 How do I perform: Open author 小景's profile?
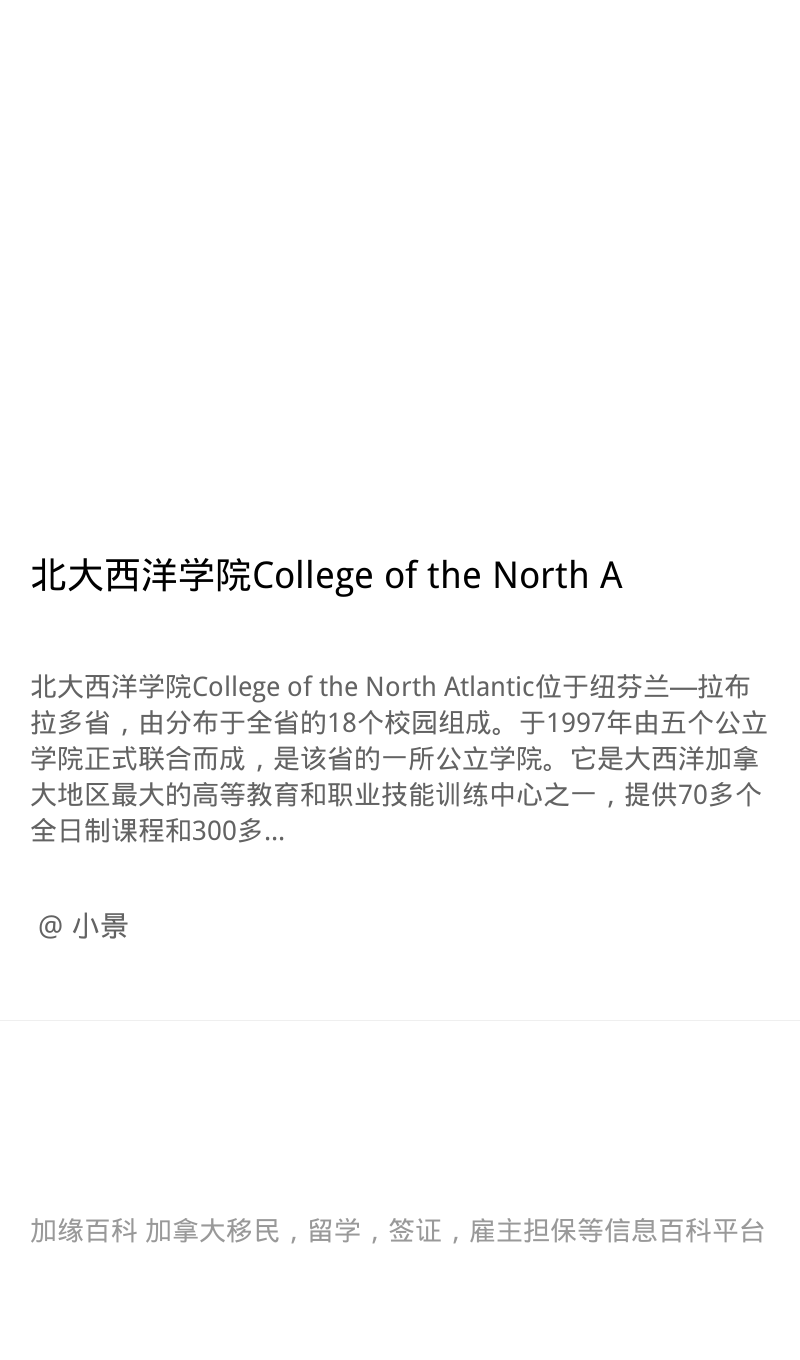point(83,926)
